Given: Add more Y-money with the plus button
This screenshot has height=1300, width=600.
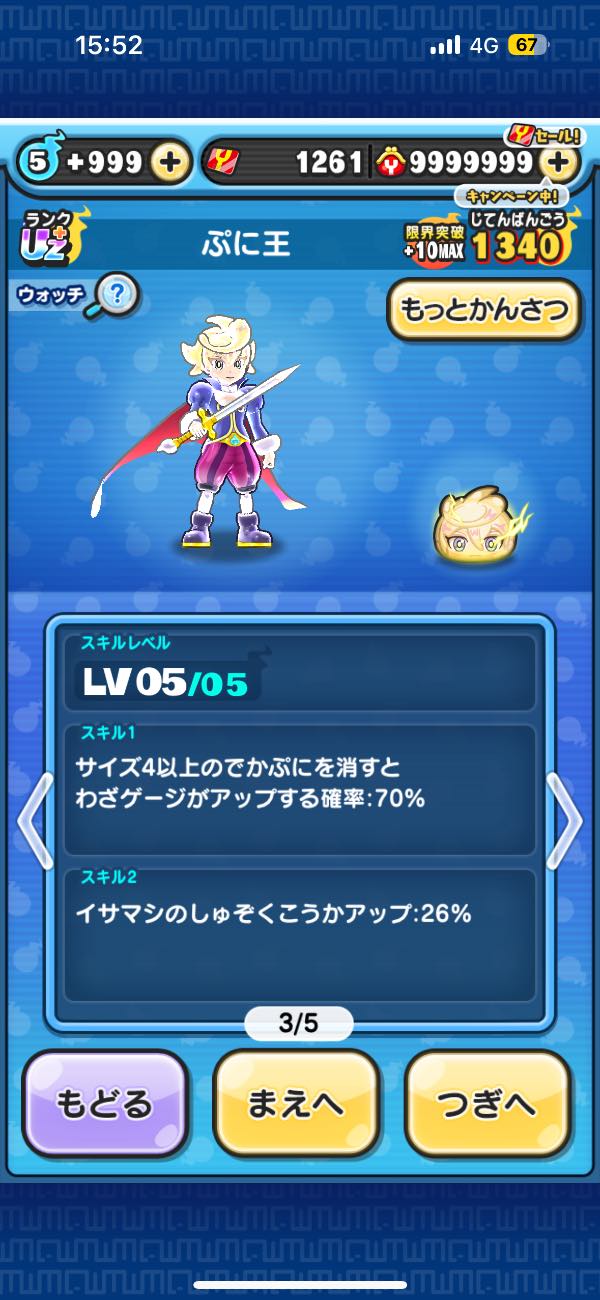Looking at the screenshot, I should (x=560, y=162).
